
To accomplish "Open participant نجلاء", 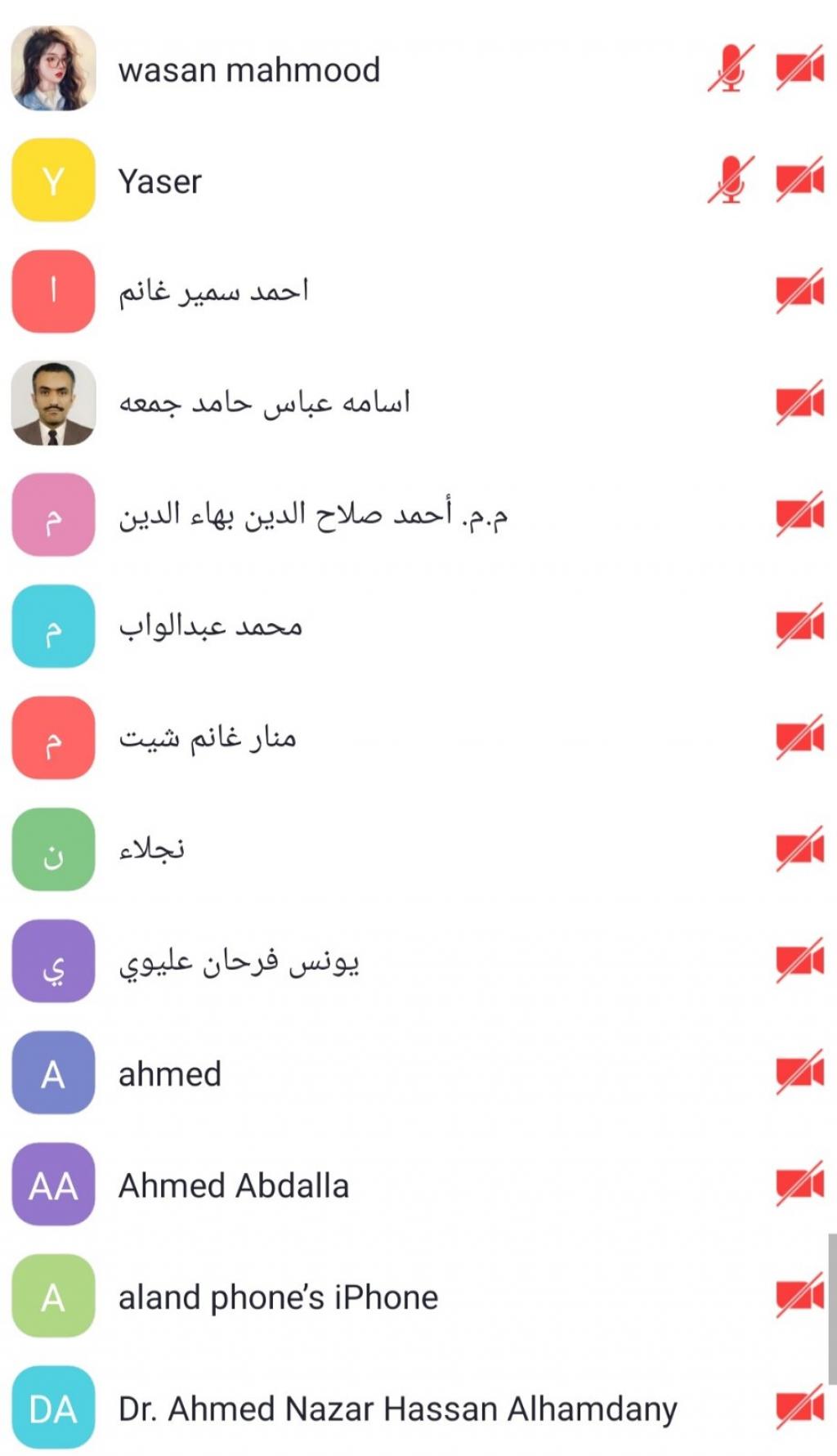I will click(152, 849).
